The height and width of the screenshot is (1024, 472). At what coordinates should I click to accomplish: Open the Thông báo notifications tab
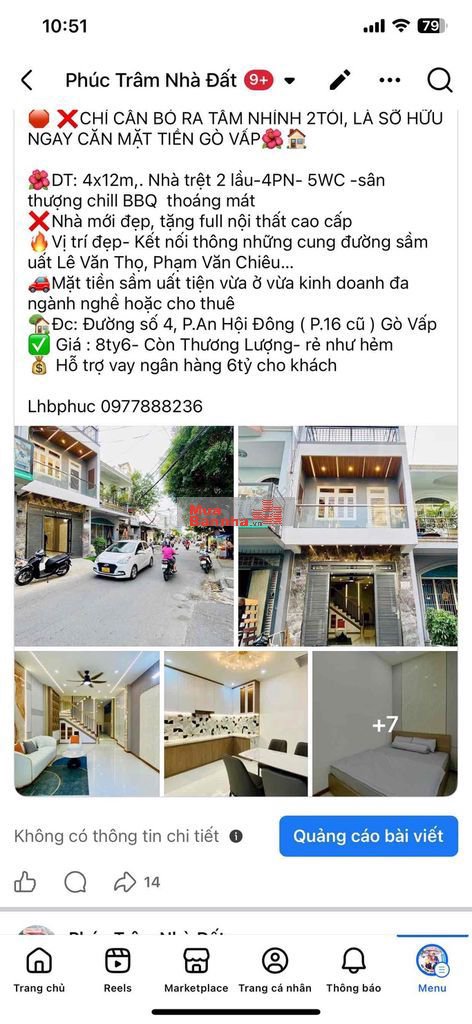click(x=353, y=970)
